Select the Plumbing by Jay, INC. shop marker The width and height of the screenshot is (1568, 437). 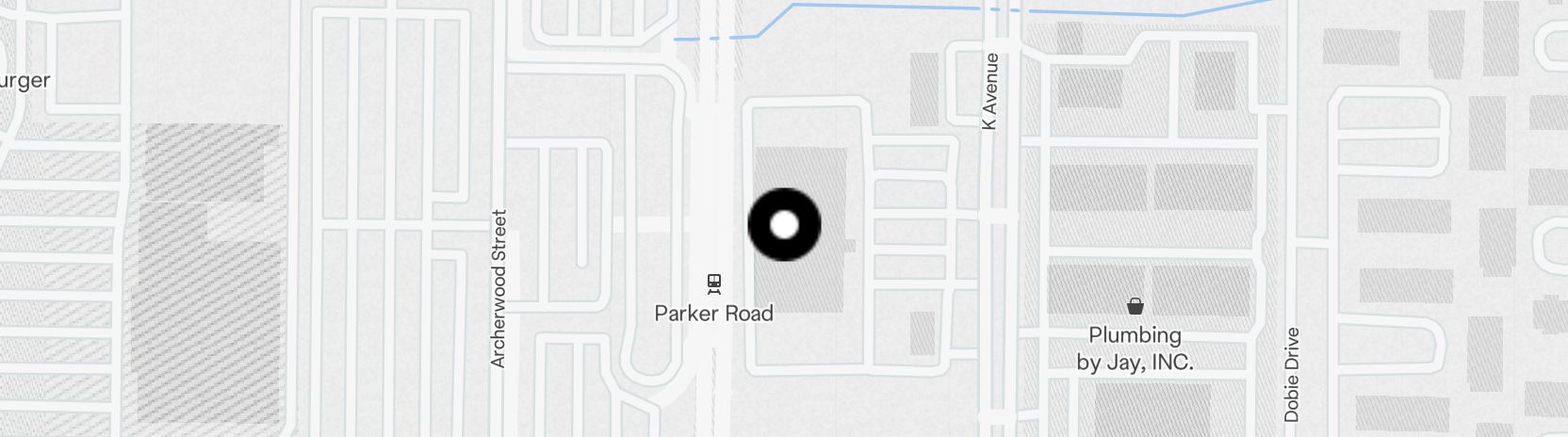point(1135,306)
